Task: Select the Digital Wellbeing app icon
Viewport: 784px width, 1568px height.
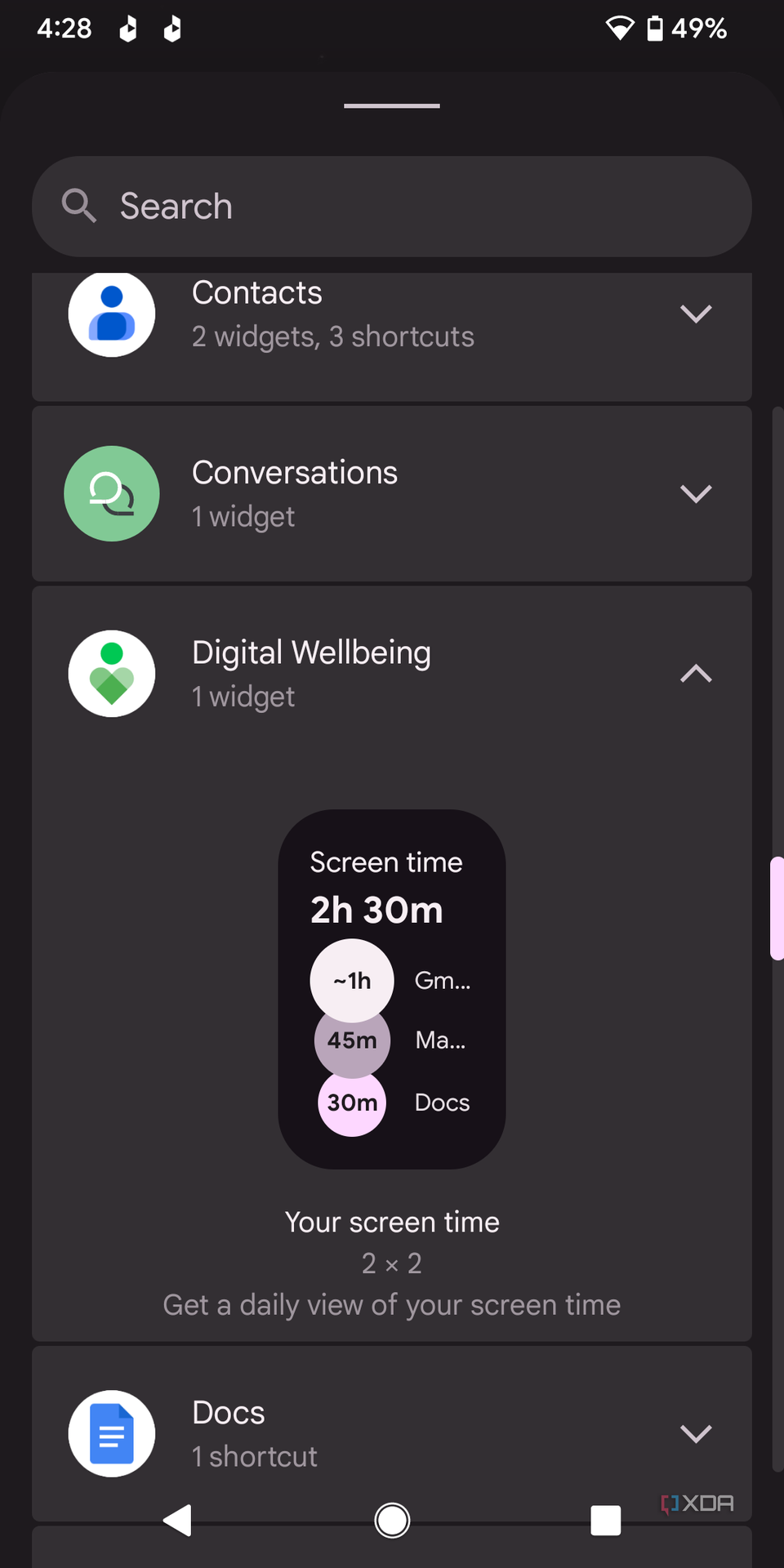Action: coord(112,673)
